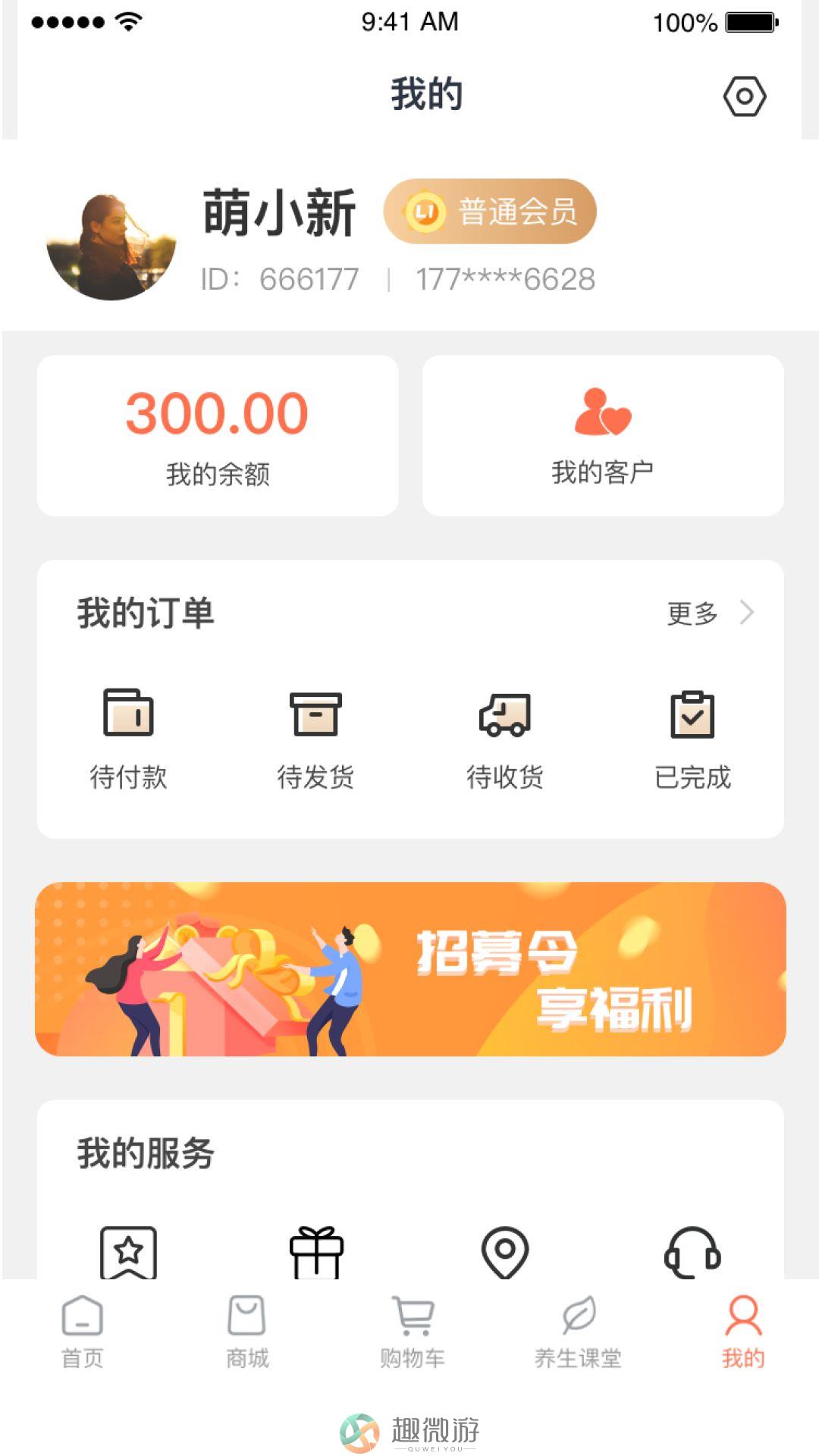Open the gift box service icon
Viewport: 819px width, 1456px height.
(316, 1251)
